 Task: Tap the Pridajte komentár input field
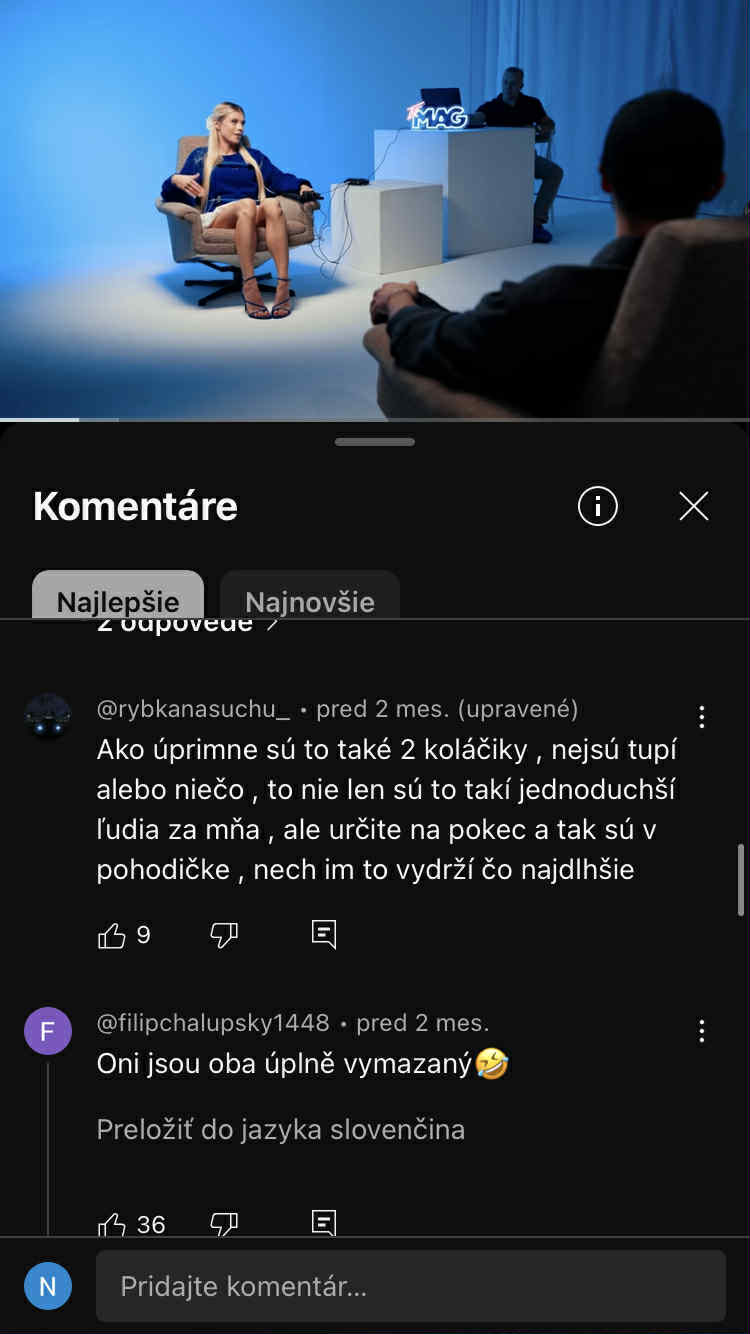(410, 1286)
